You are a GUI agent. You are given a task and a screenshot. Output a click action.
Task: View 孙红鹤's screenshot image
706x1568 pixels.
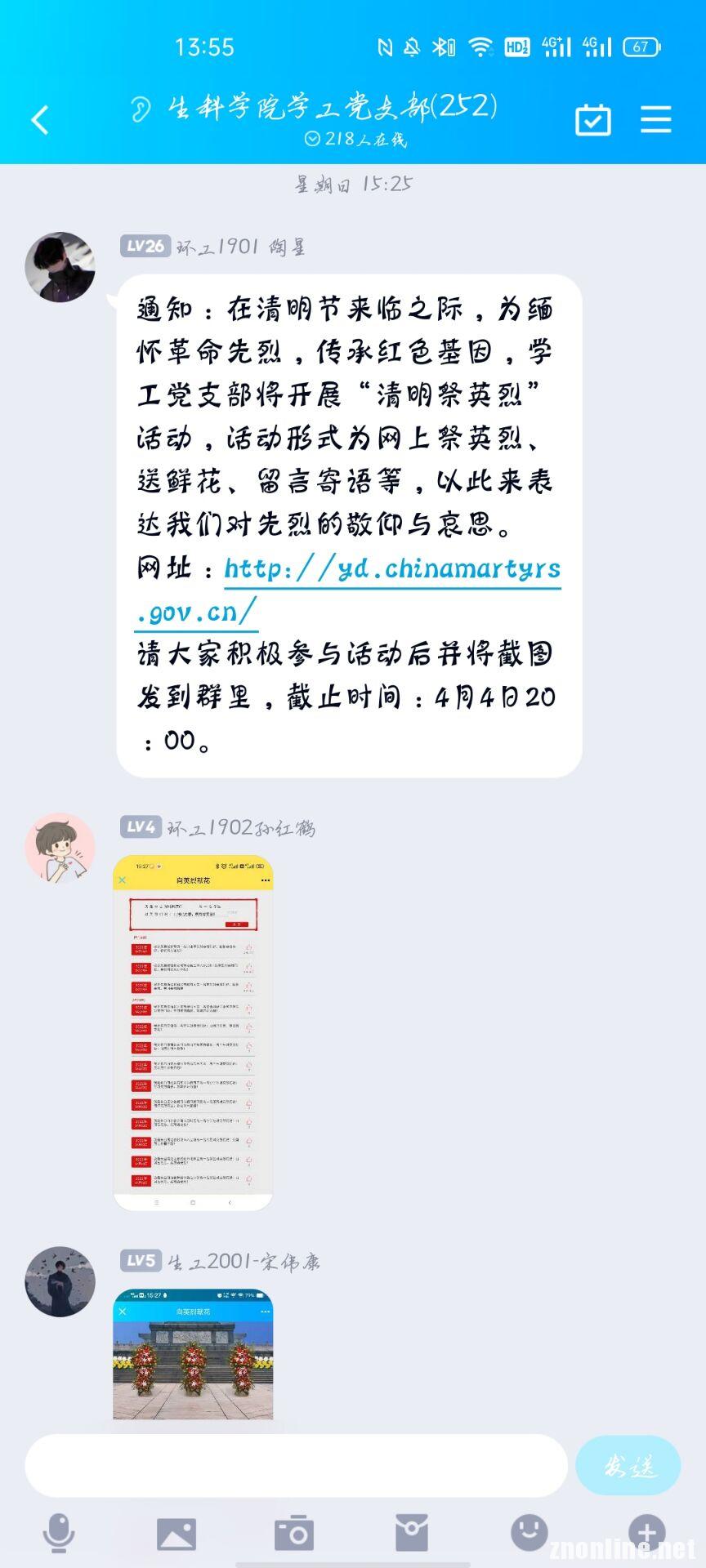coord(193,1032)
